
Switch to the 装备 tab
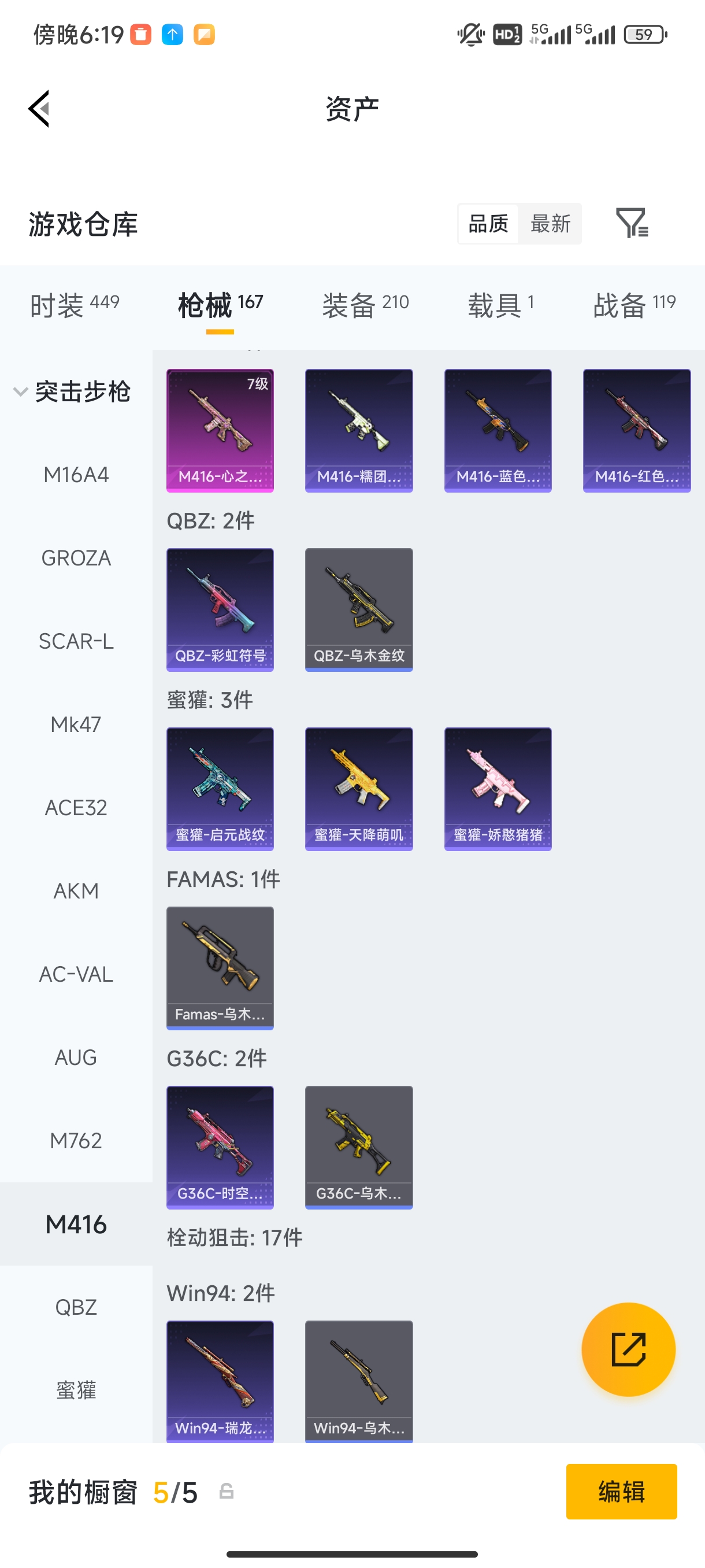[x=365, y=304]
